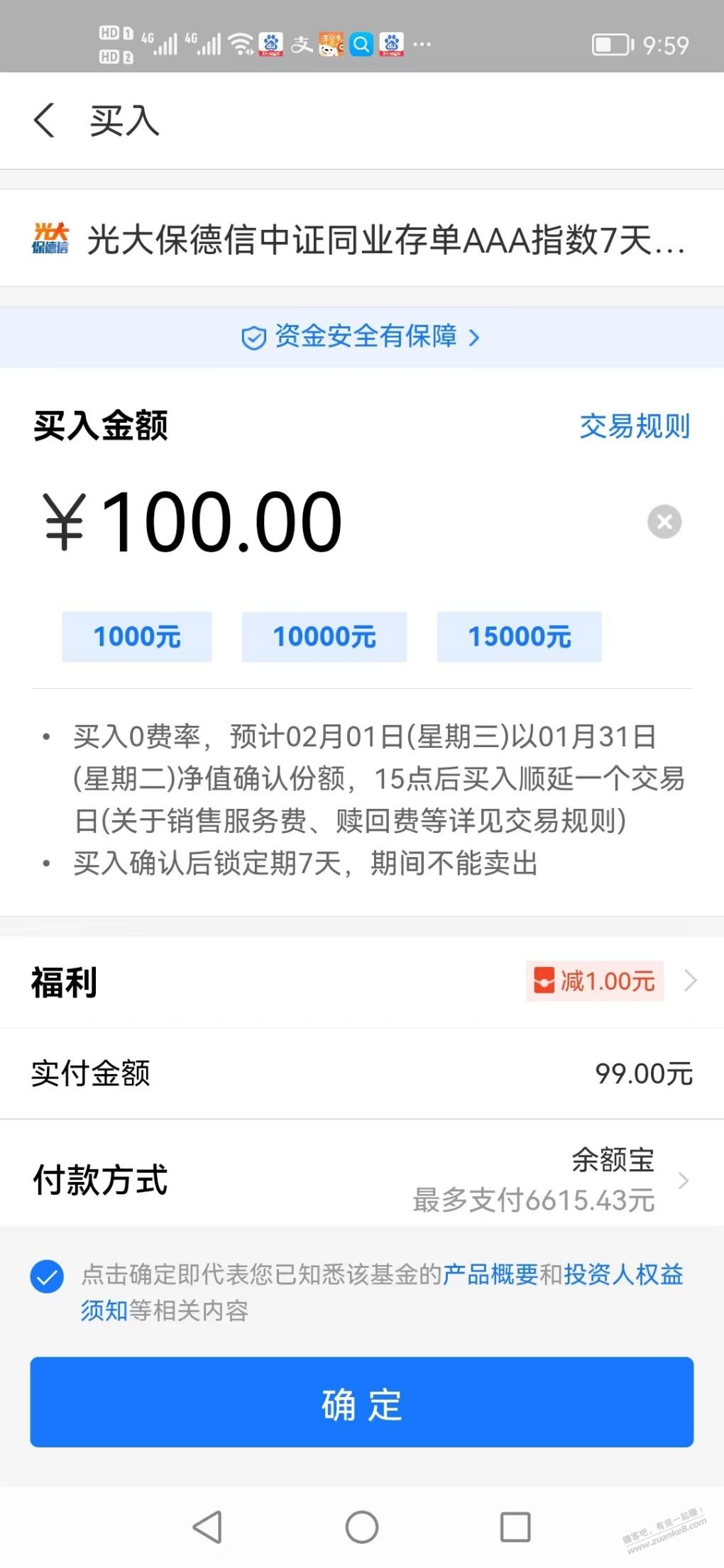
Task: Open 投资人权益须知 link
Action: click(382, 1292)
